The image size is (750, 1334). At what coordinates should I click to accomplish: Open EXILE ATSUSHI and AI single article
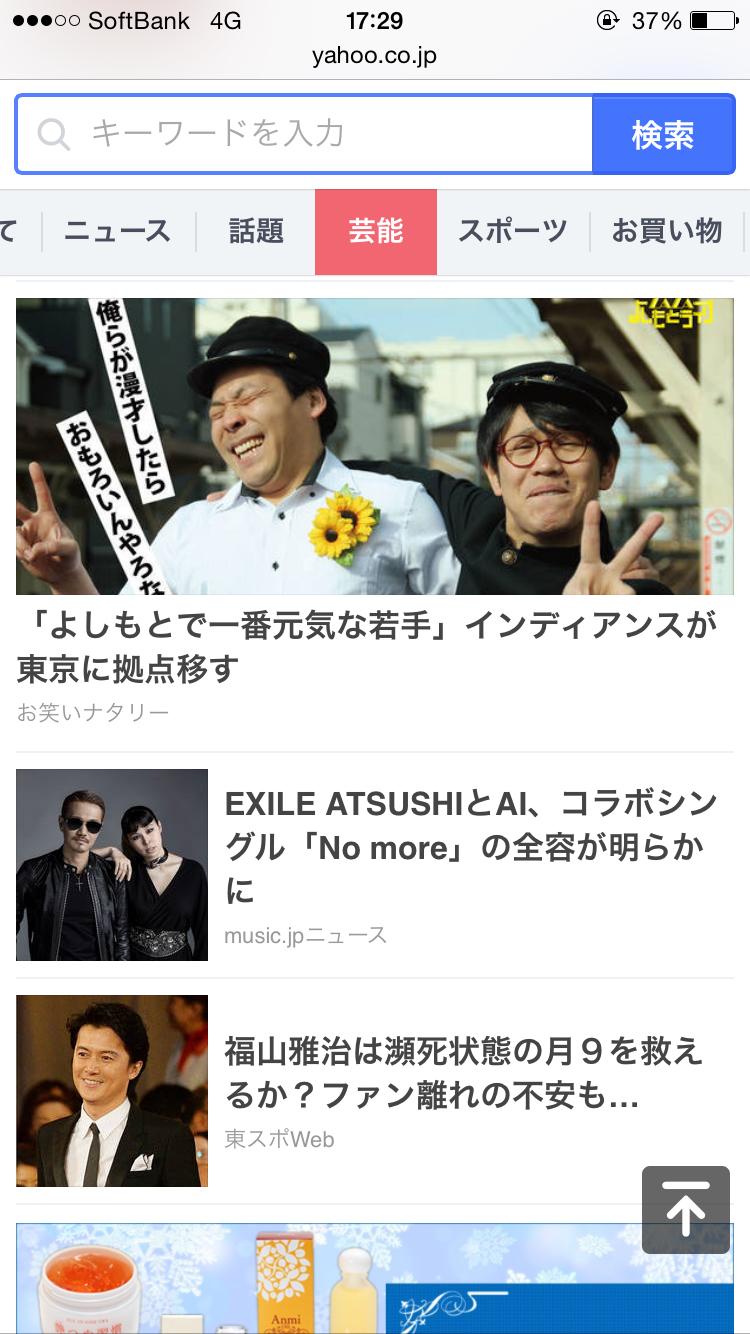(470, 846)
